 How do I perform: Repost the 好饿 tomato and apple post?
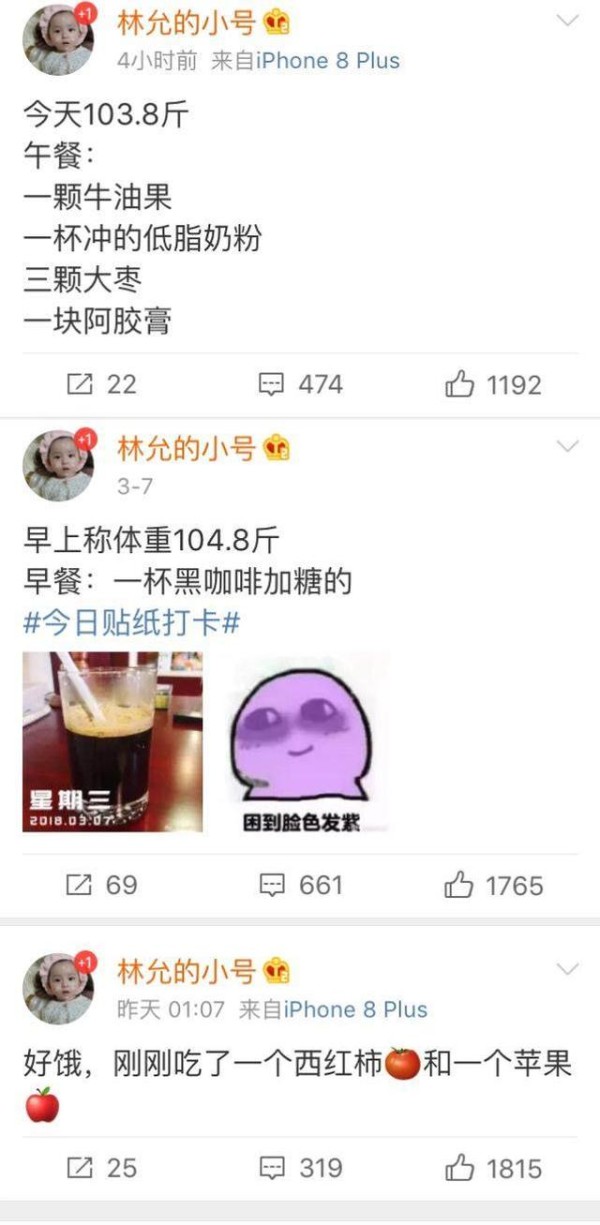coord(101,1168)
